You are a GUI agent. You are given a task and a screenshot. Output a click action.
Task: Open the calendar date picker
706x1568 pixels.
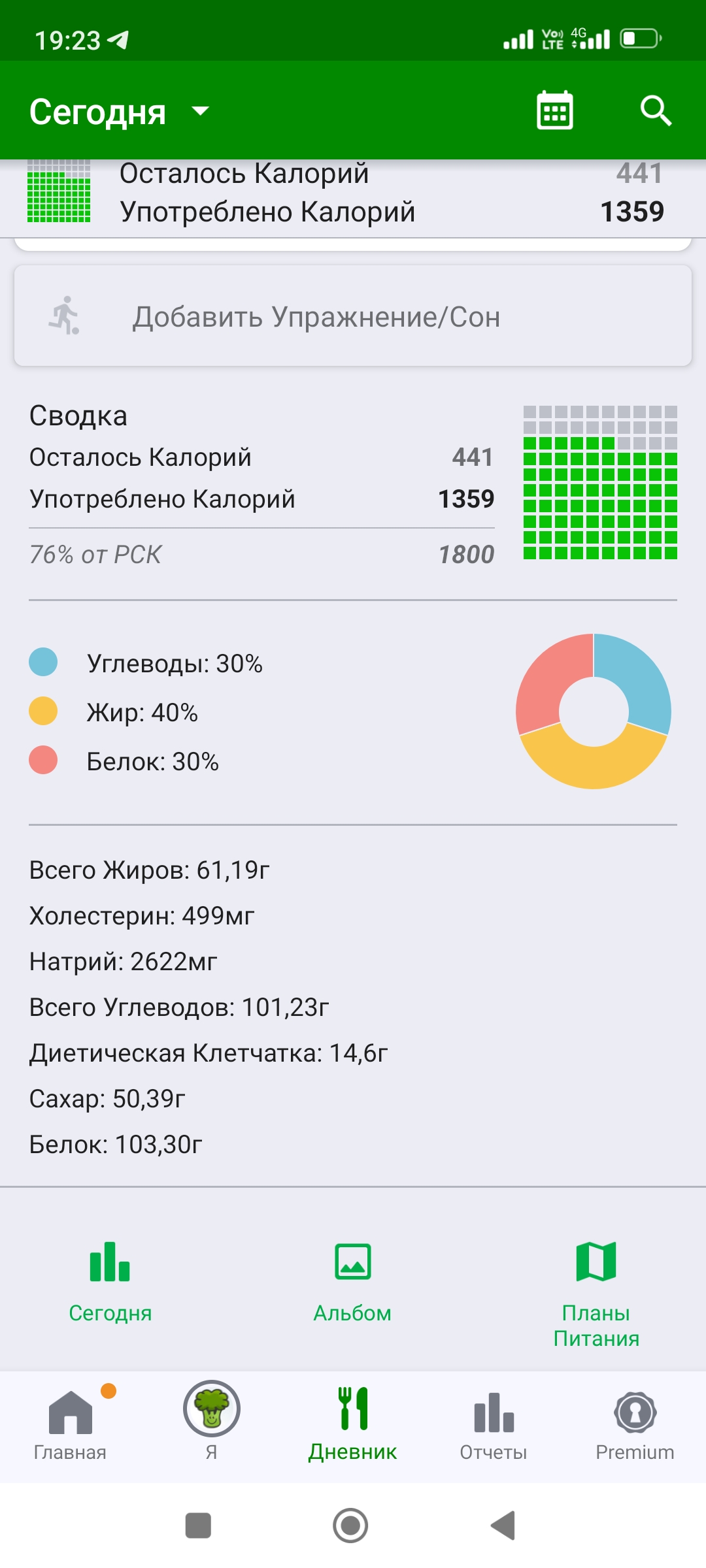tap(554, 110)
